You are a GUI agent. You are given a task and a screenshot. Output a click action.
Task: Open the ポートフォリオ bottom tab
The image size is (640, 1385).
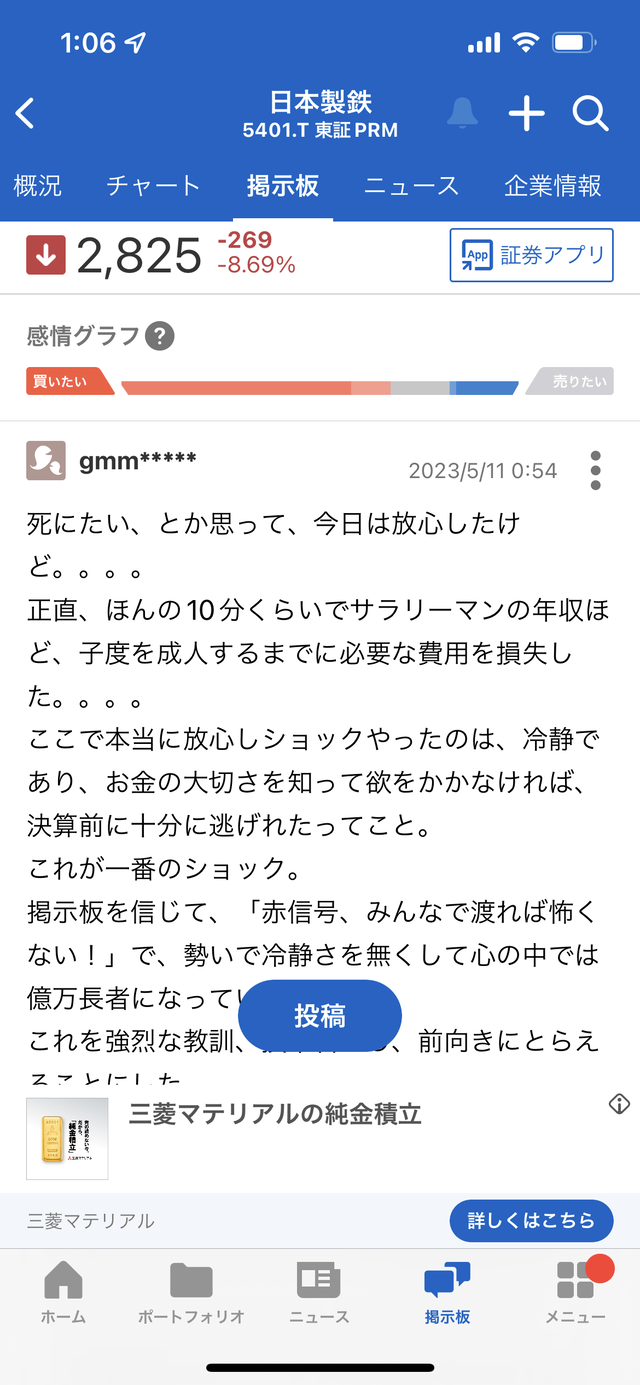191,1292
